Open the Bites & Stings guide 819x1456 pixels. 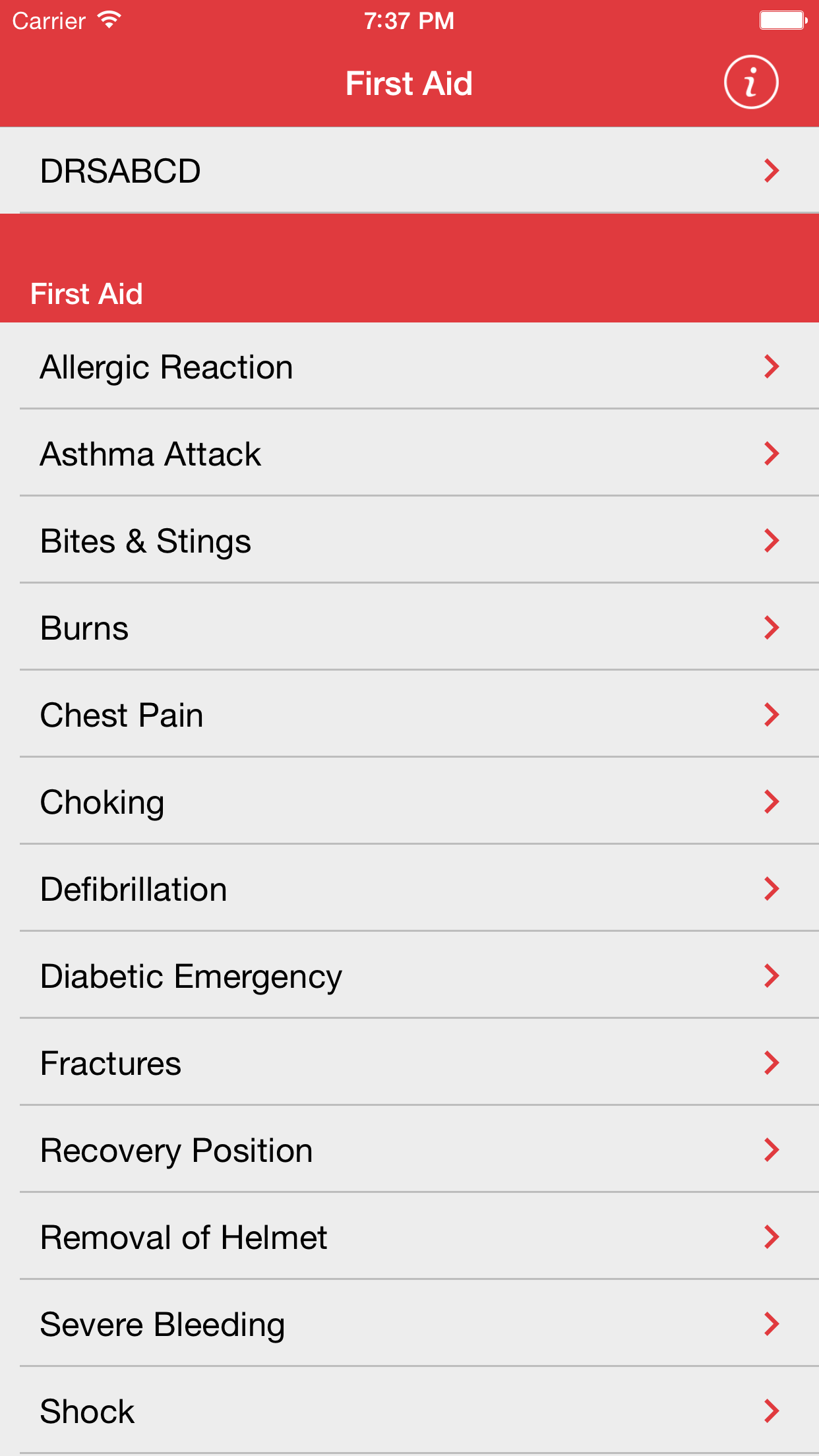[x=409, y=540]
